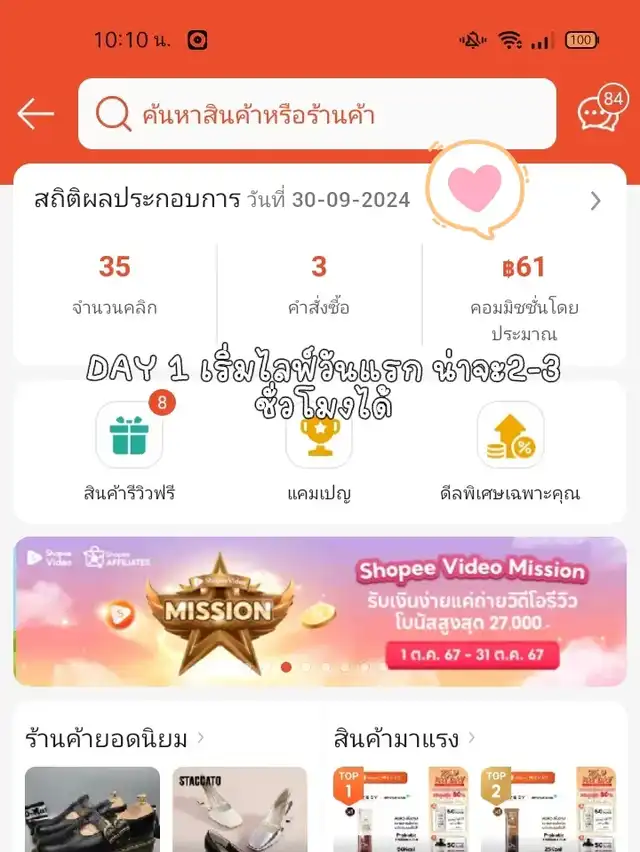Open the แคมเปญ trophy shortcut

pyautogui.click(x=319, y=452)
